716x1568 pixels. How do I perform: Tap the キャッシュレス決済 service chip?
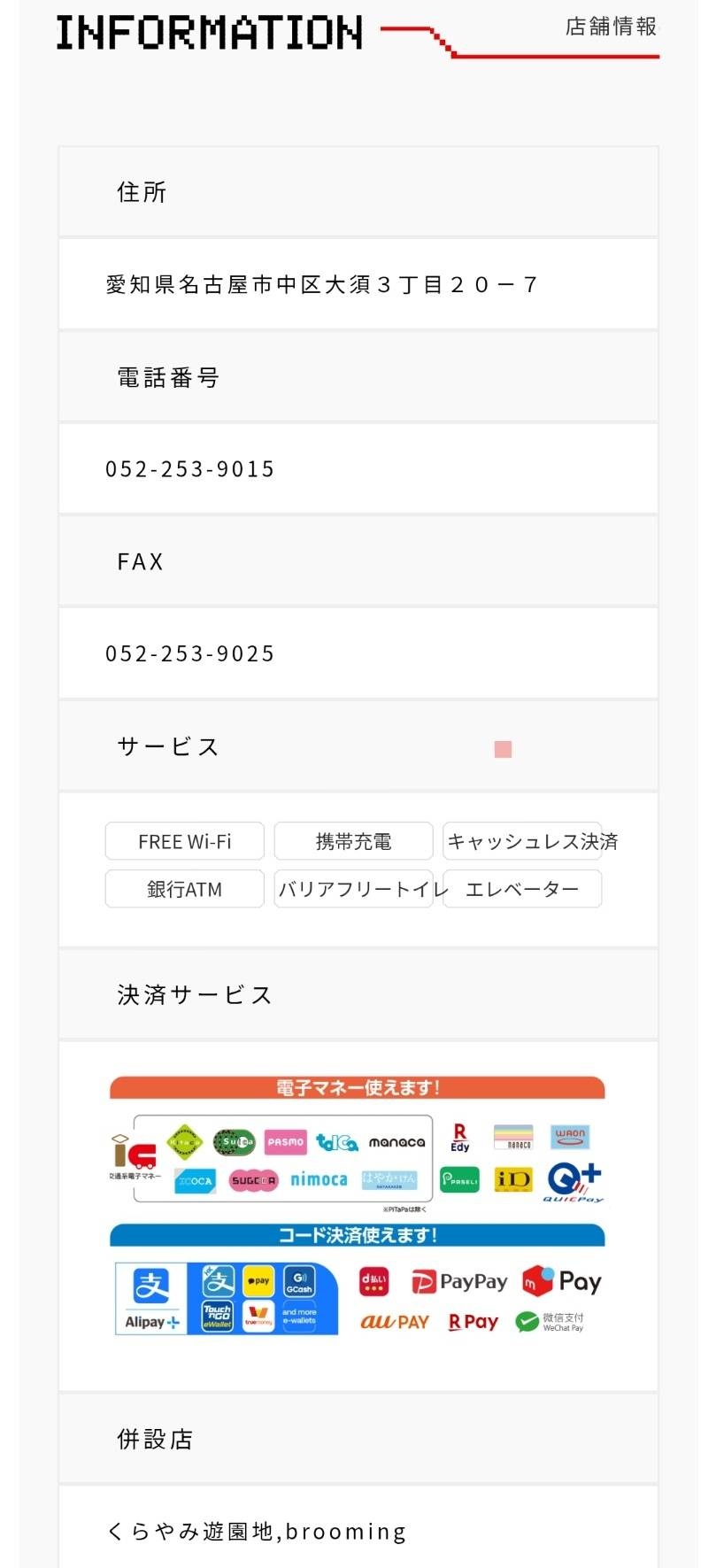[522, 841]
